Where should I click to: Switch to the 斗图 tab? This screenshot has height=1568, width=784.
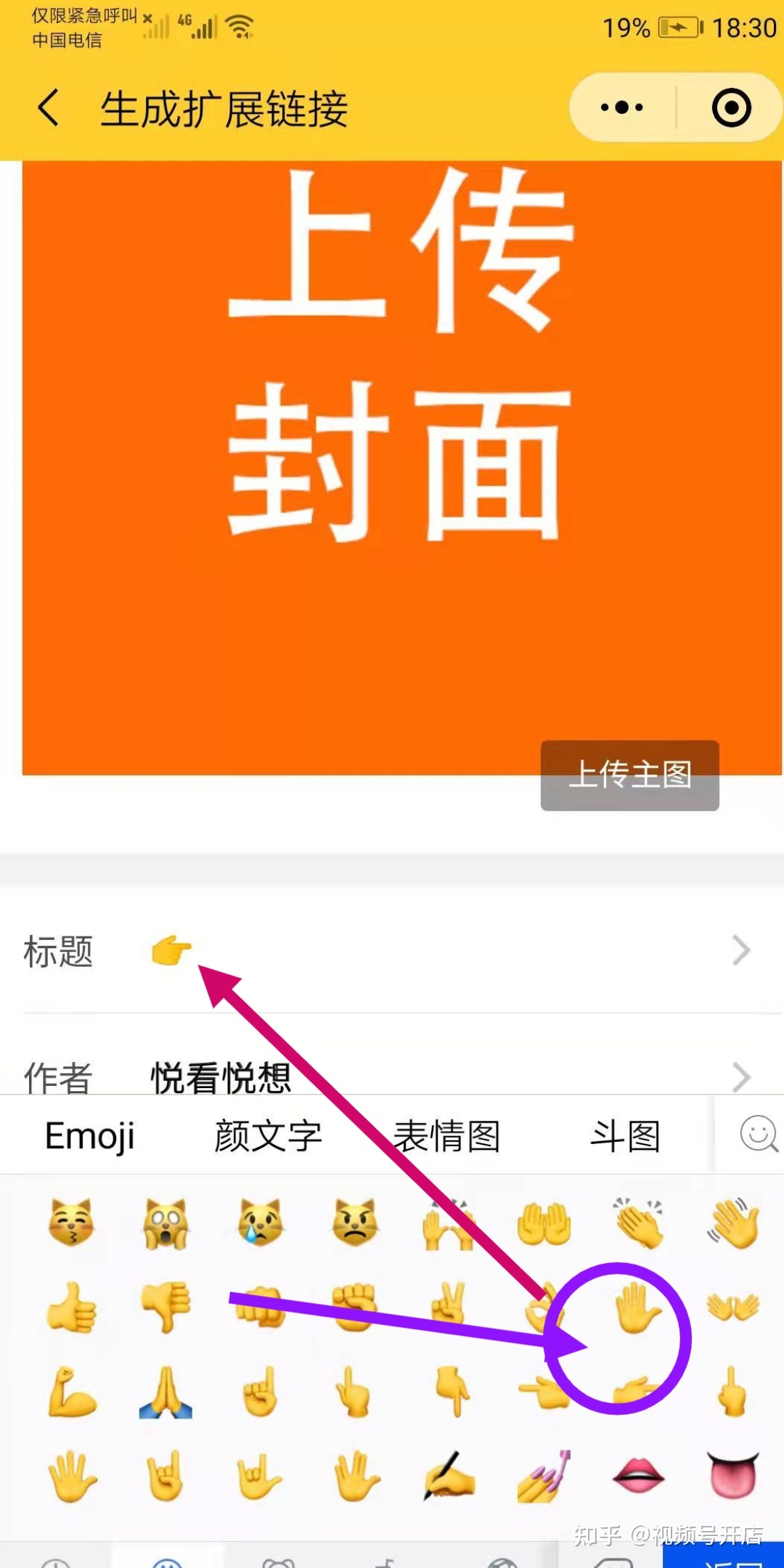(624, 1136)
